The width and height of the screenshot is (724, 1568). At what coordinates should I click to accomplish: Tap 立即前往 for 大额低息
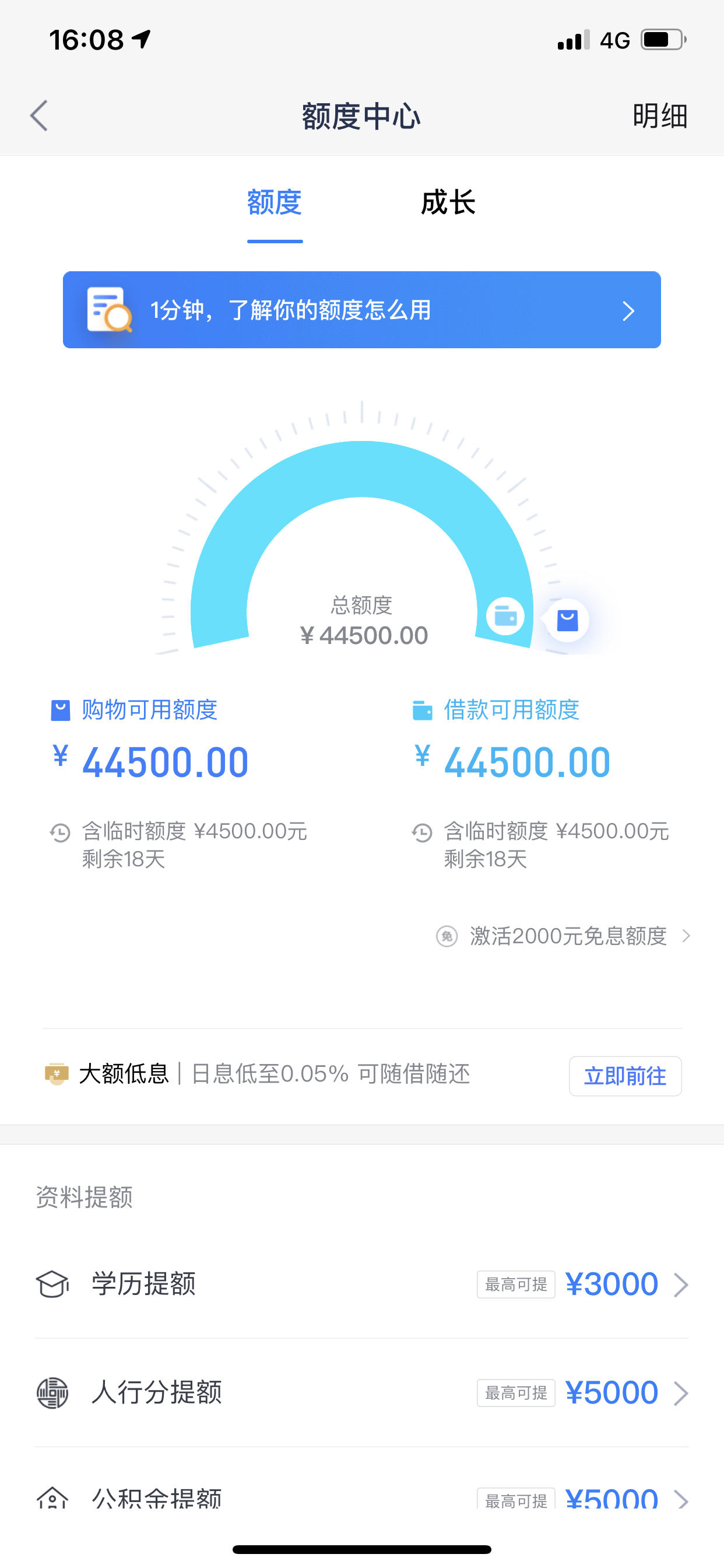coord(625,1076)
